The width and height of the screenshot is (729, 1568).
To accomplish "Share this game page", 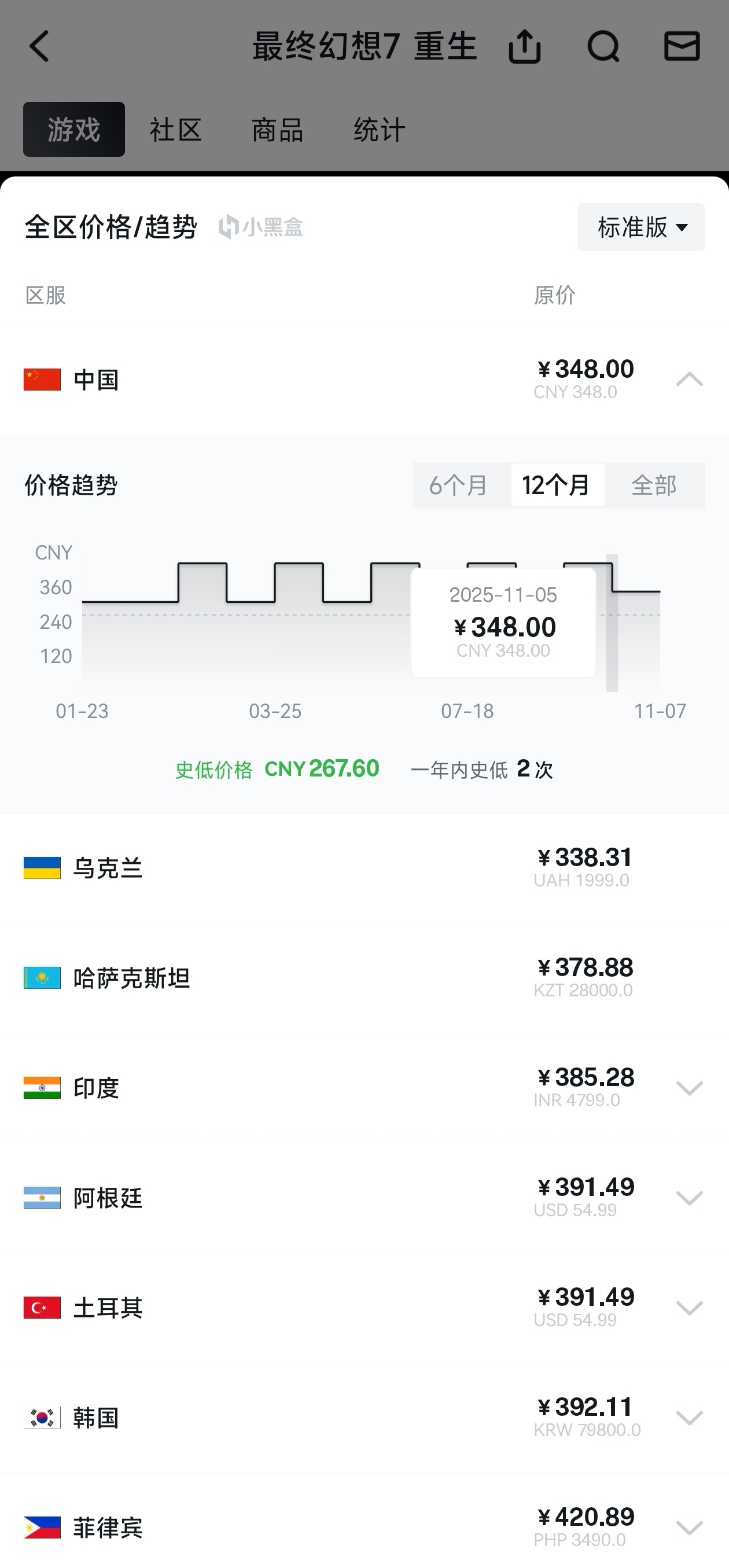I will coord(524,47).
